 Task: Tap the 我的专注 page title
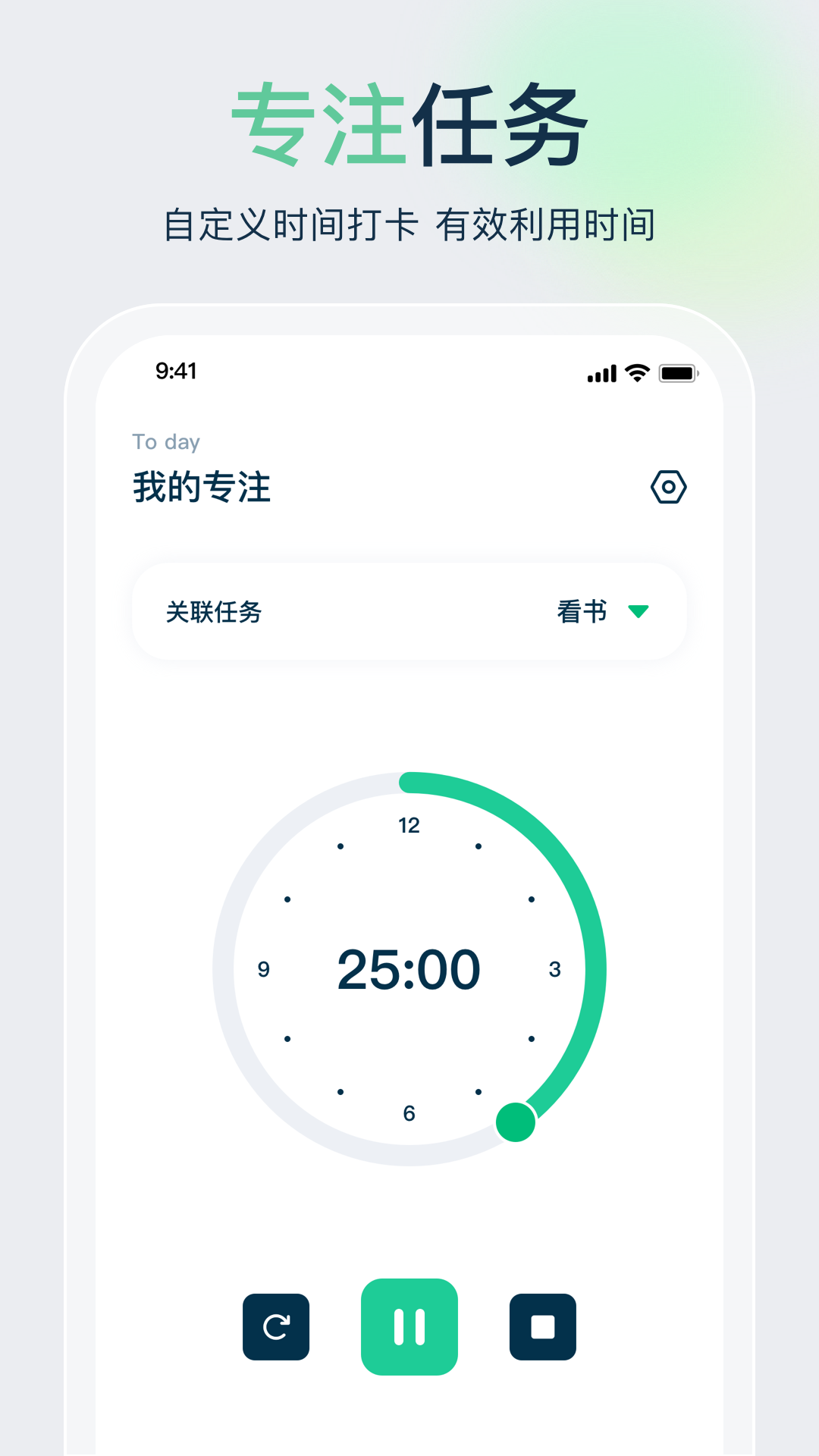(x=202, y=487)
